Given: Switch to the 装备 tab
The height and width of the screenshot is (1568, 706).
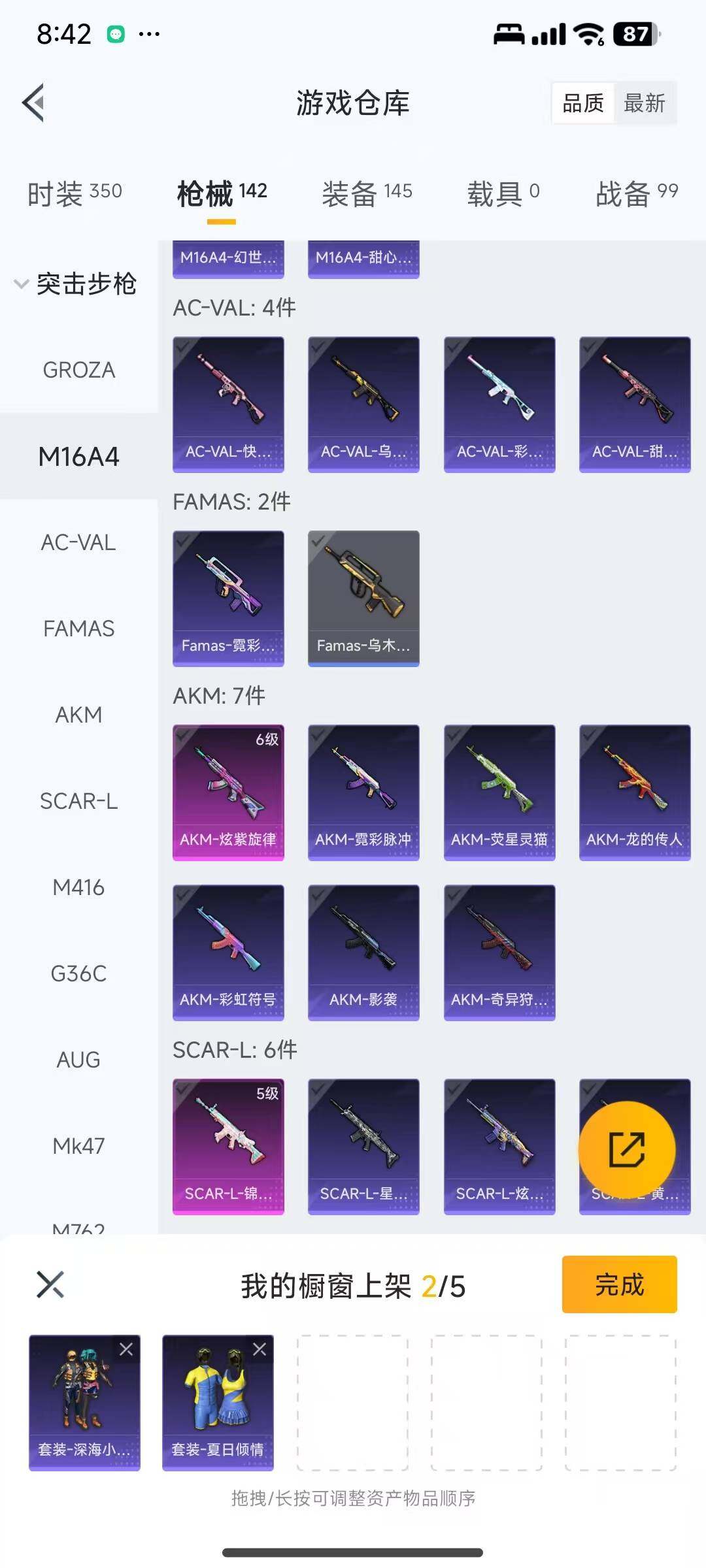Looking at the screenshot, I should 367,193.
